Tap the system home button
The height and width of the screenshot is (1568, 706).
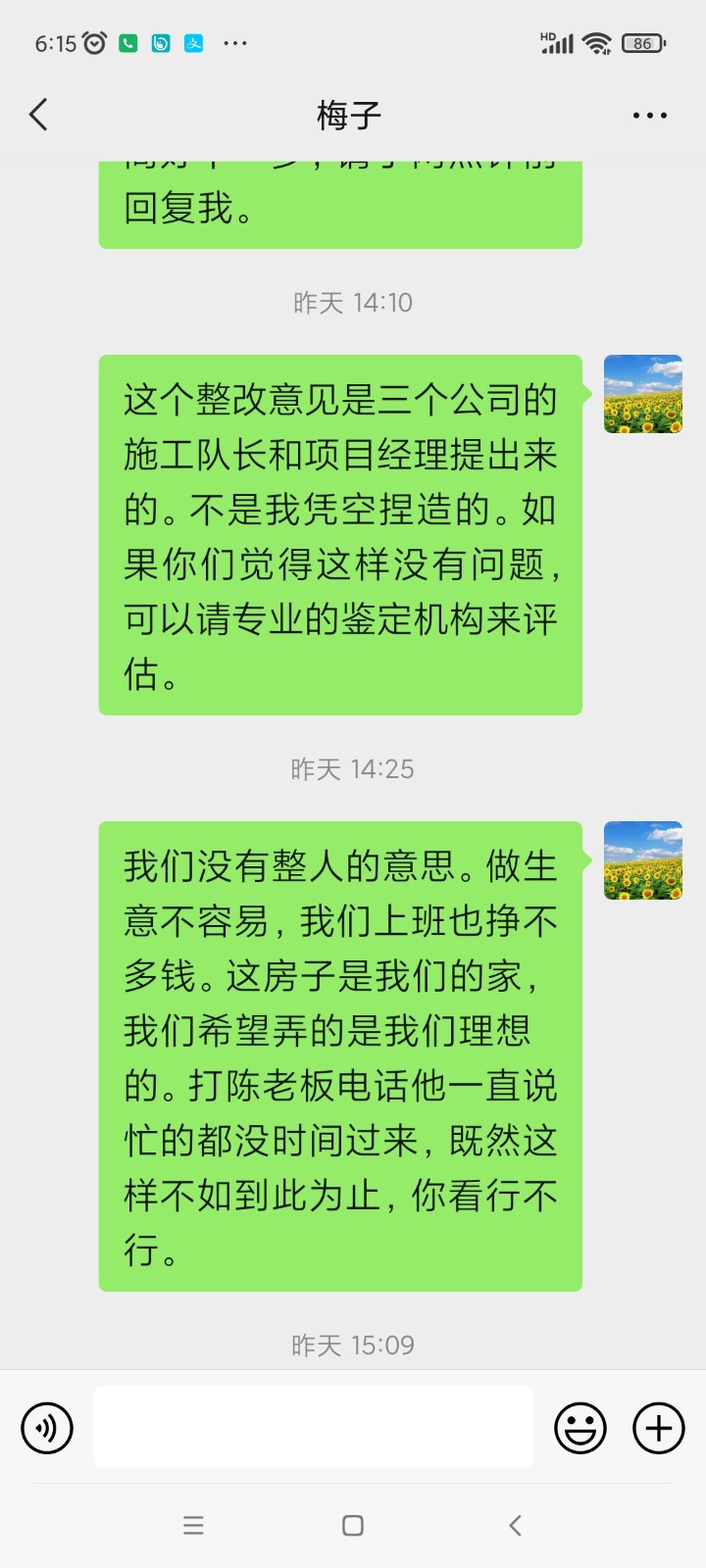(x=353, y=1525)
